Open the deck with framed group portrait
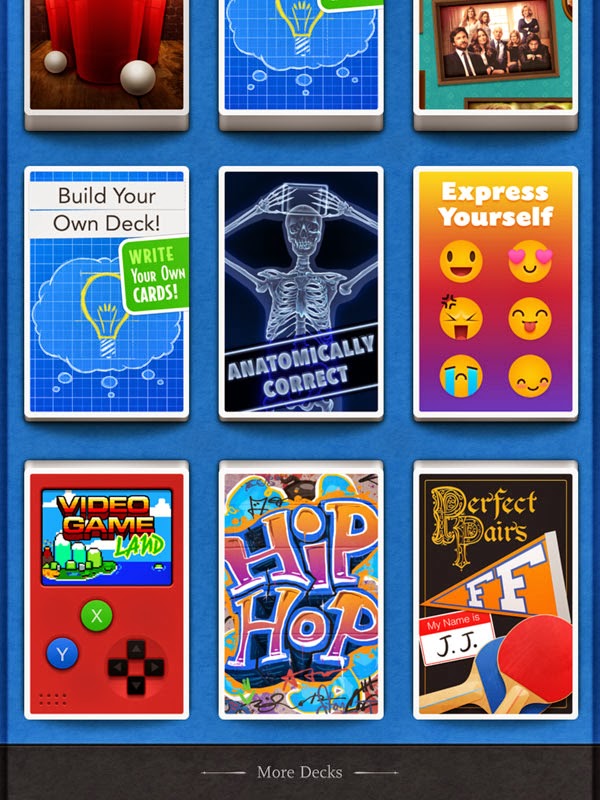This screenshot has width=600, height=800. [x=495, y=55]
